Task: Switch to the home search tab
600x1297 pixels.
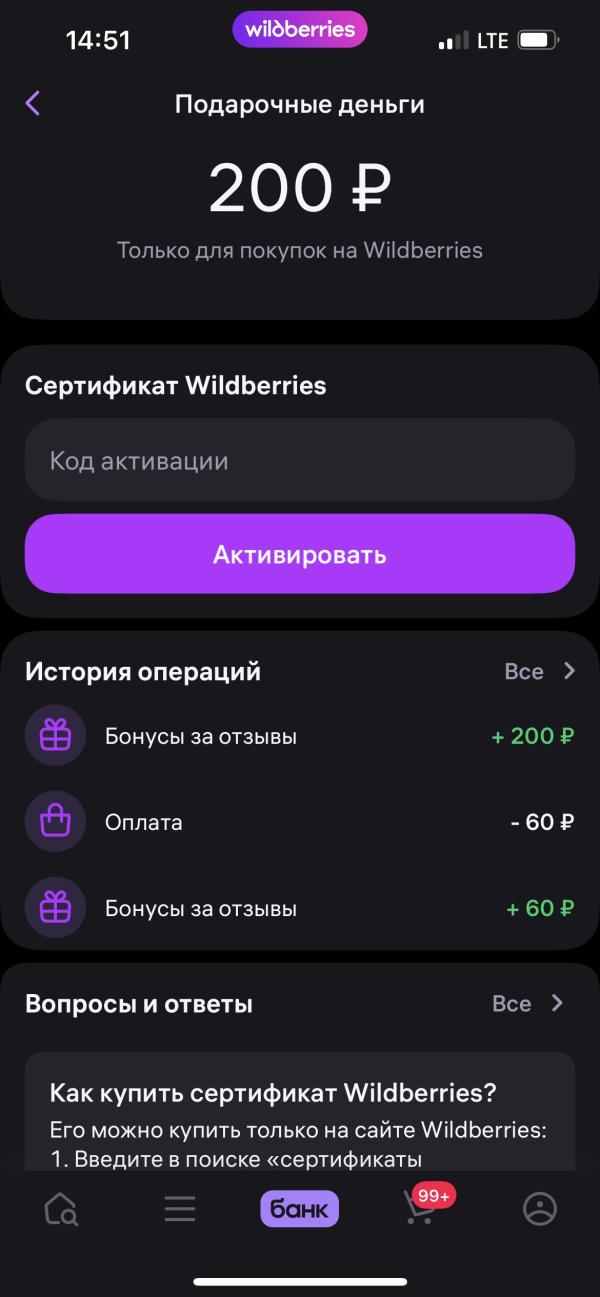Action: pyautogui.click(x=61, y=1210)
